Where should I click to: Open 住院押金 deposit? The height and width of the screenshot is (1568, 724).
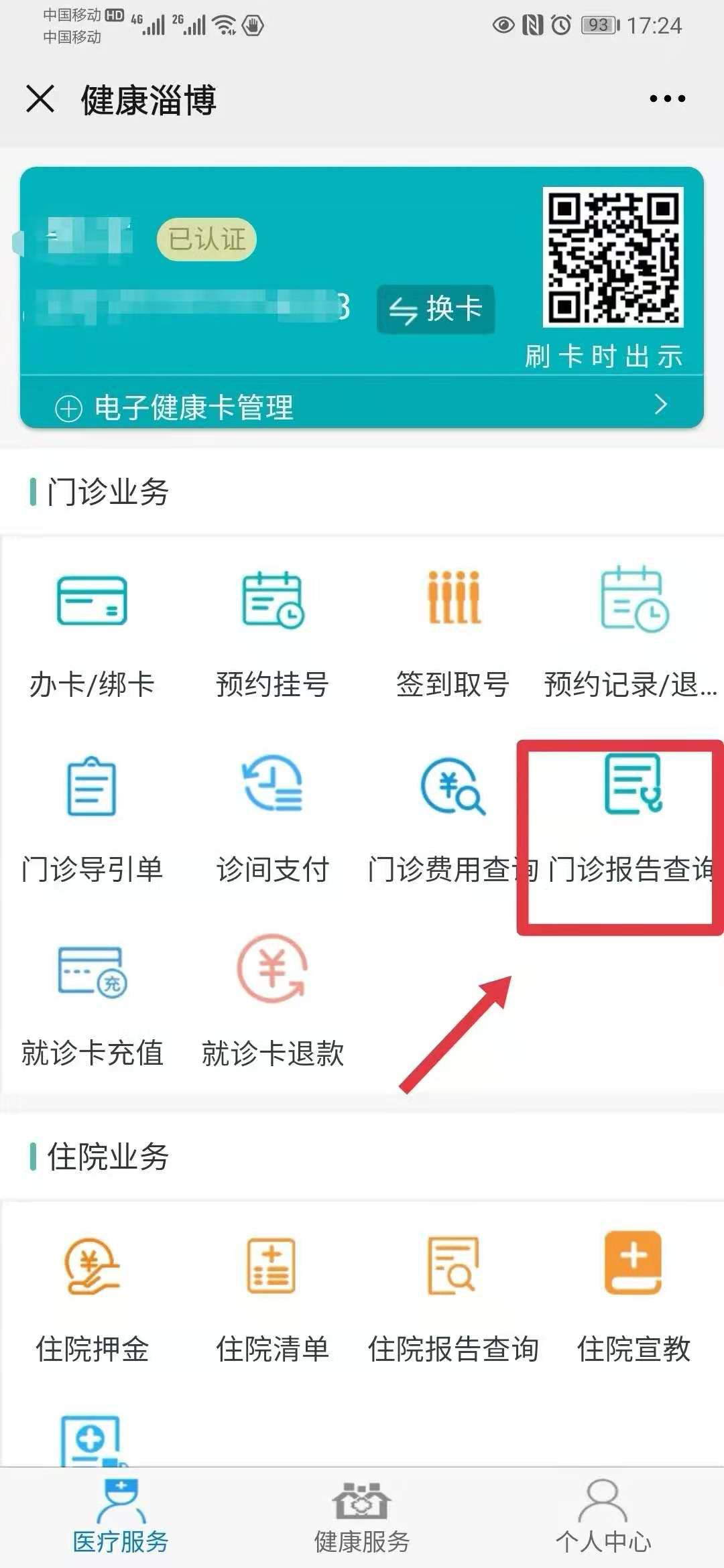(x=92, y=1297)
